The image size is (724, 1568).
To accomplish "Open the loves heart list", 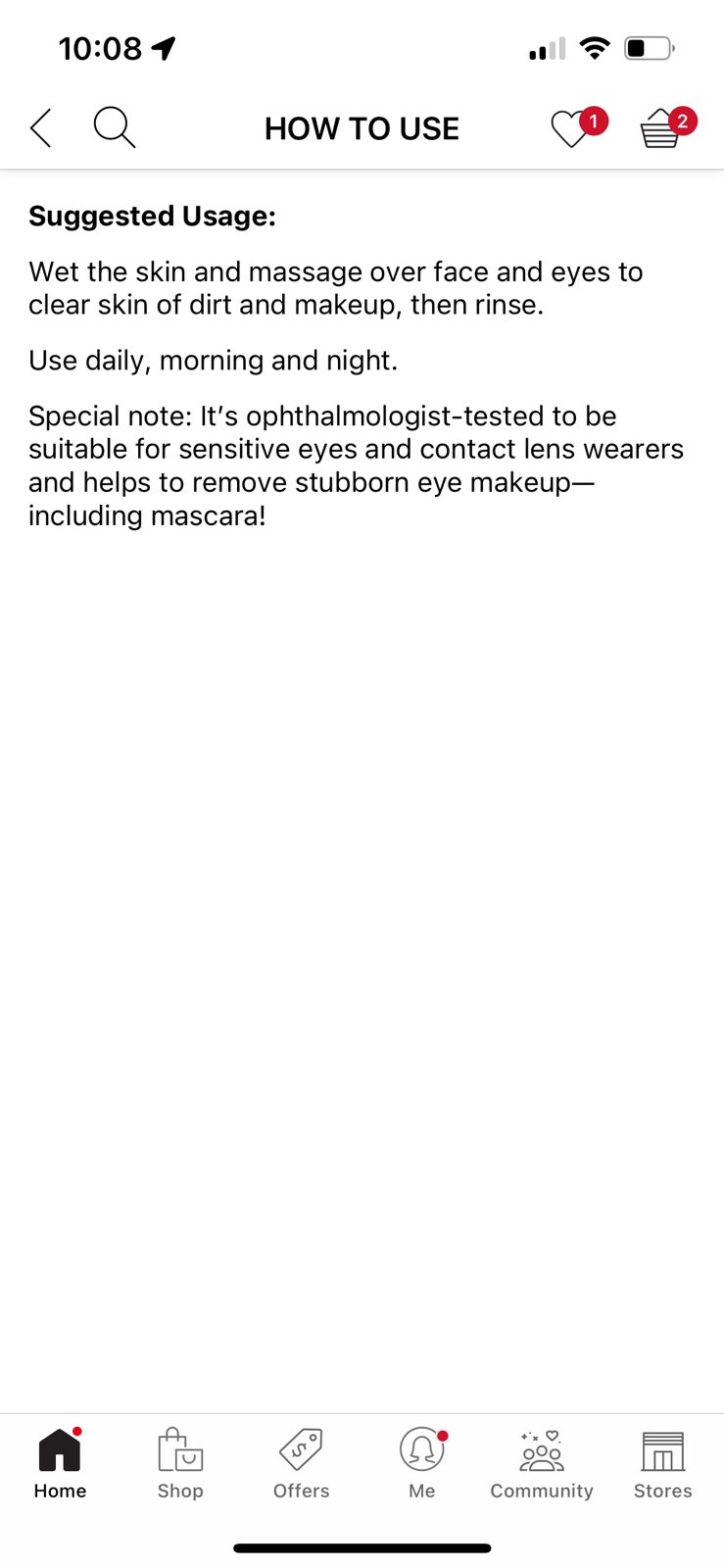I will [x=578, y=127].
